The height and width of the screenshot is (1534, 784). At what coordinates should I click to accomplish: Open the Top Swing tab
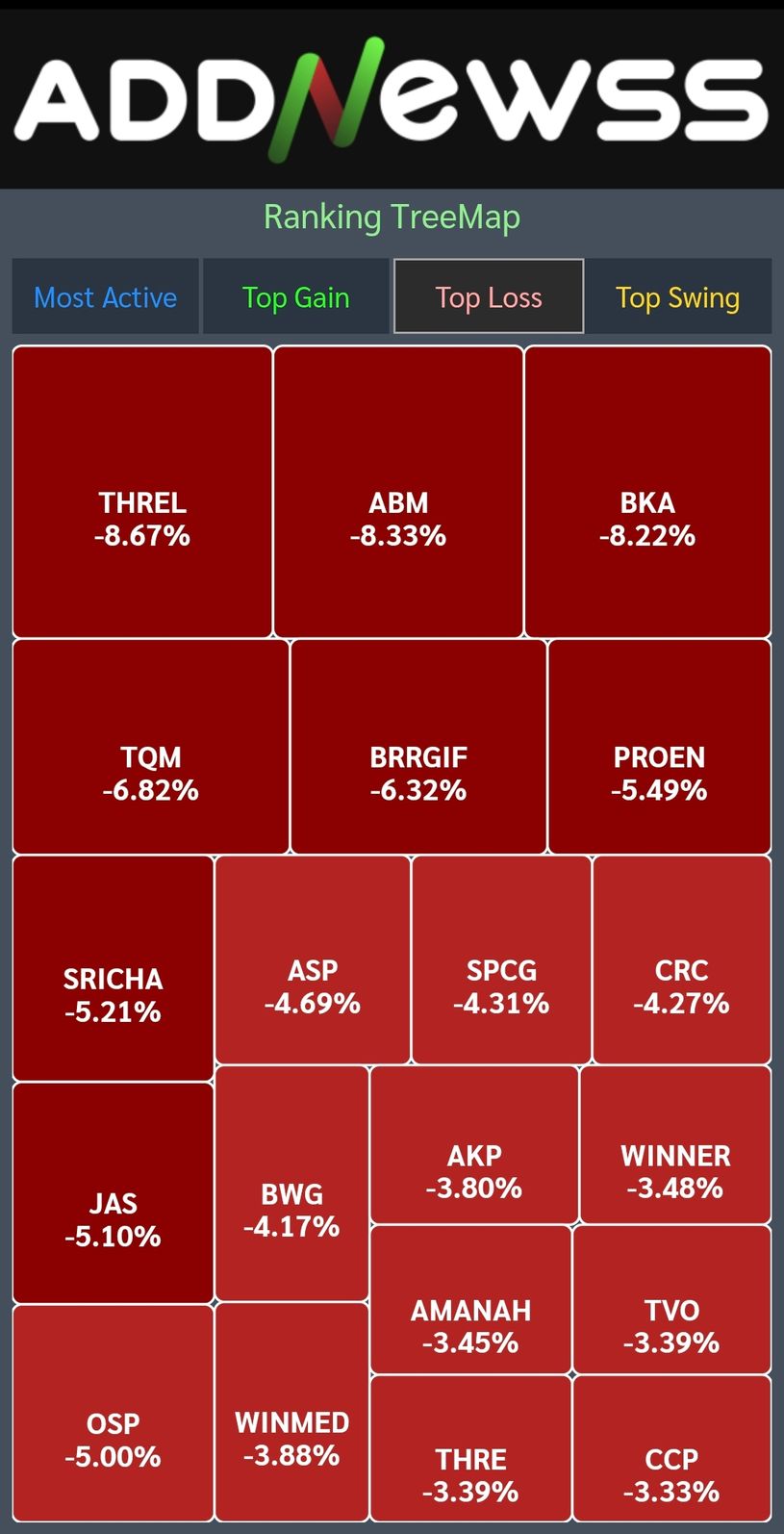(678, 296)
